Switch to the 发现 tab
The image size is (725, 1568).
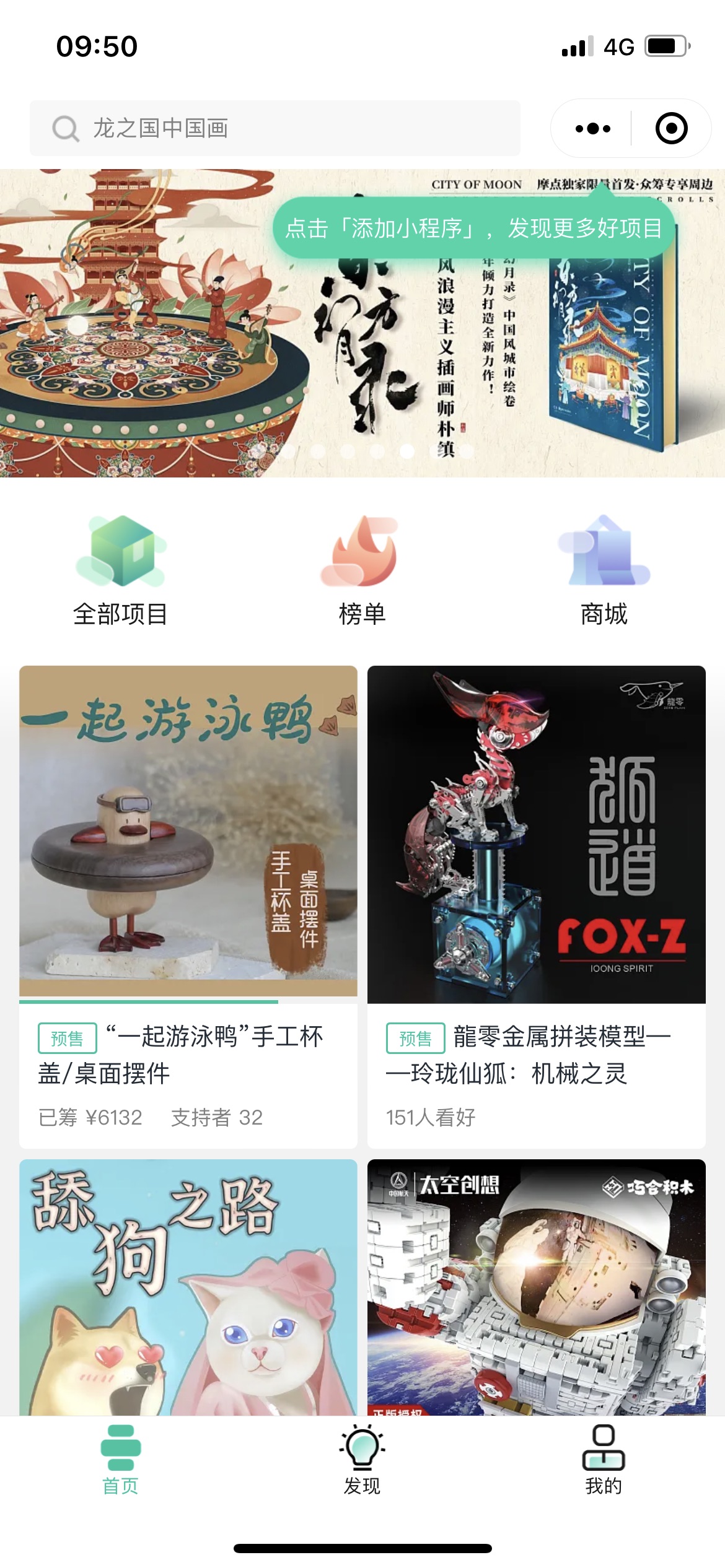(362, 1460)
